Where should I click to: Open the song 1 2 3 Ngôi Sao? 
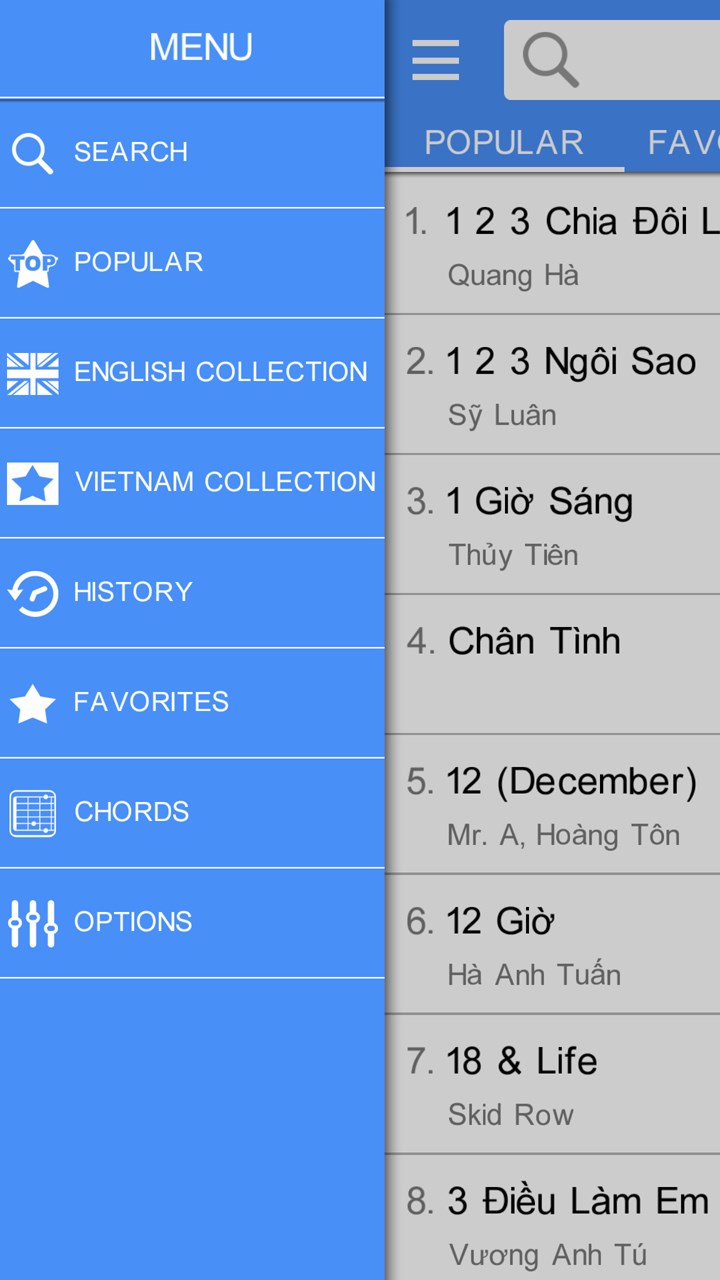click(x=553, y=384)
